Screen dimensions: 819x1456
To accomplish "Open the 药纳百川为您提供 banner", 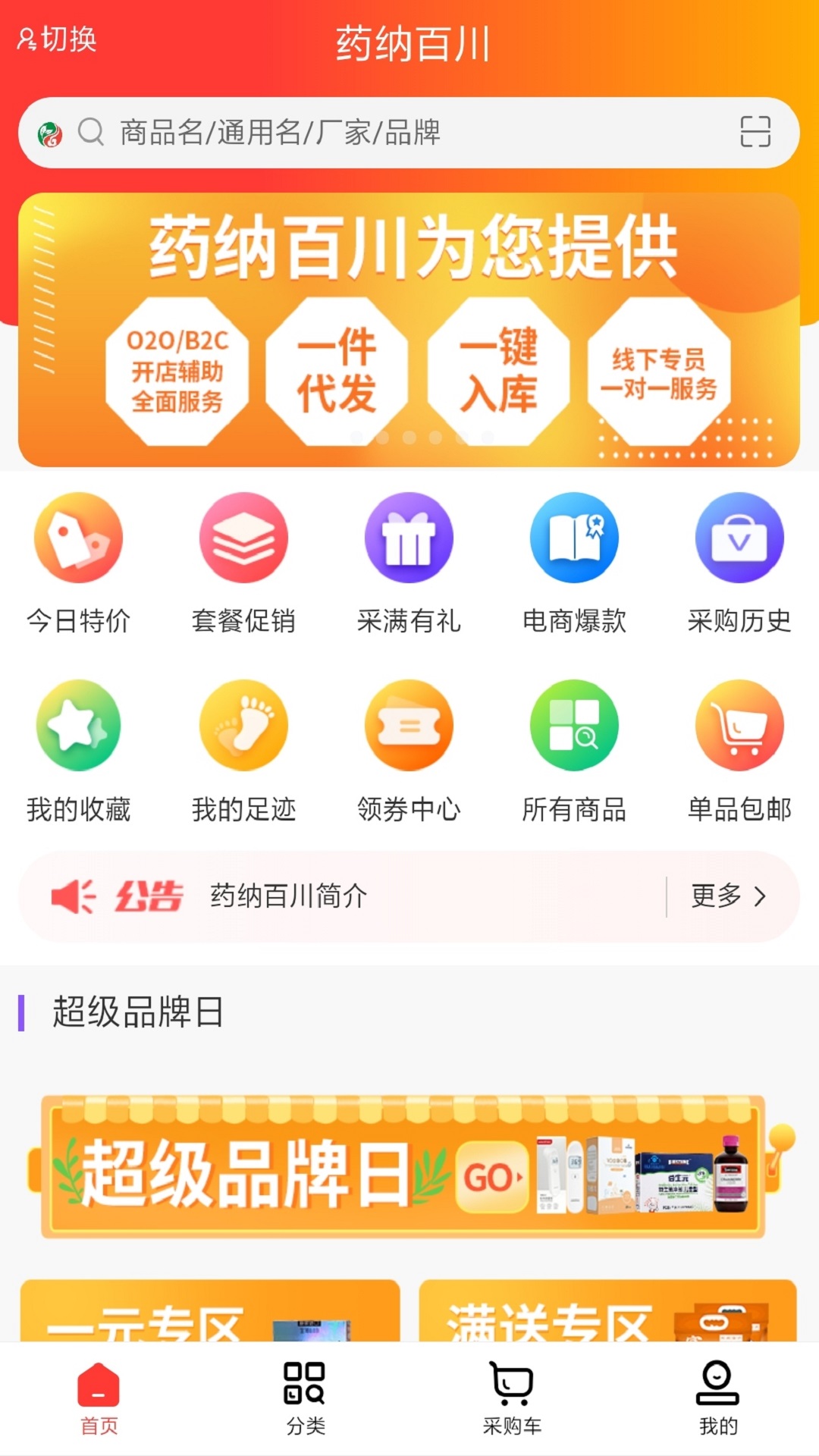I will [409, 330].
